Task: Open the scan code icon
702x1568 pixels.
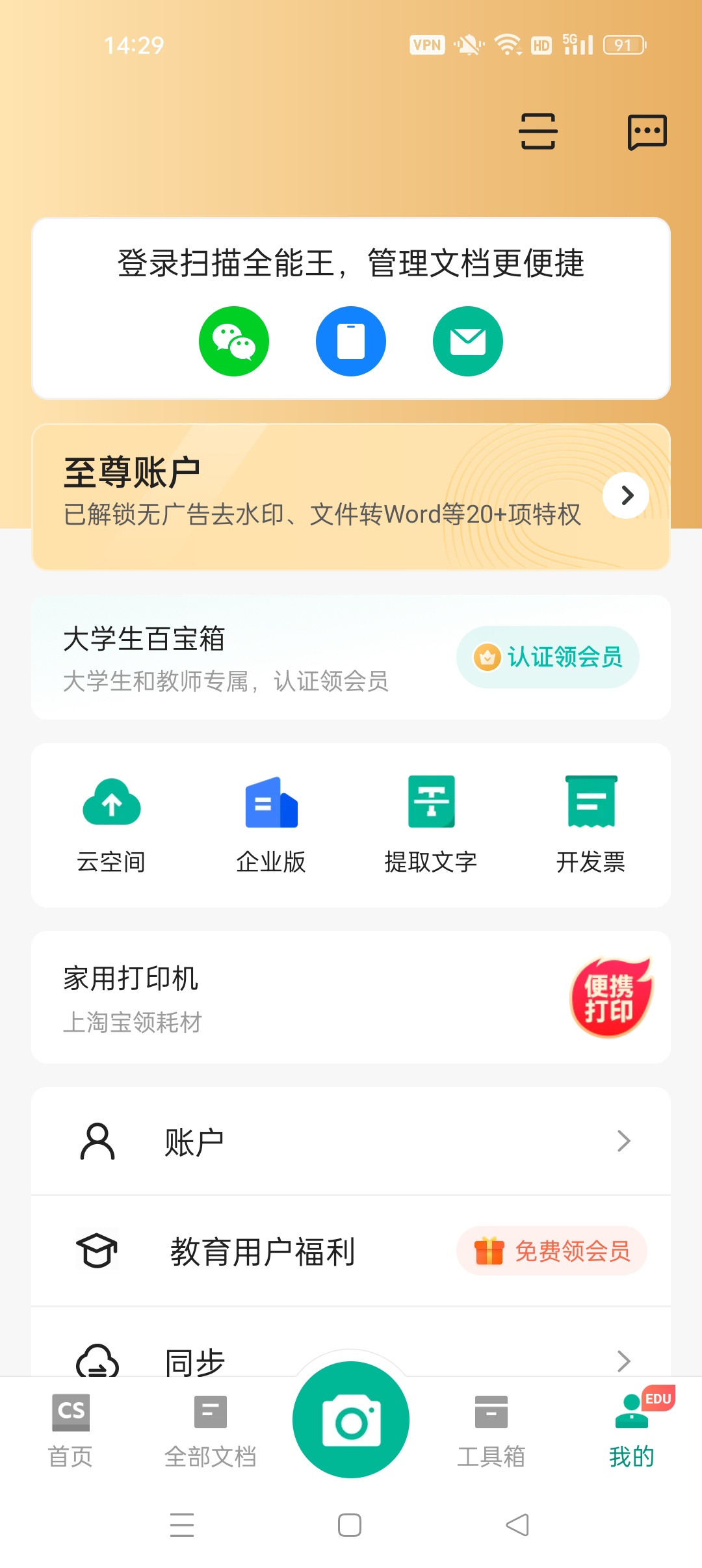Action: (538, 131)
